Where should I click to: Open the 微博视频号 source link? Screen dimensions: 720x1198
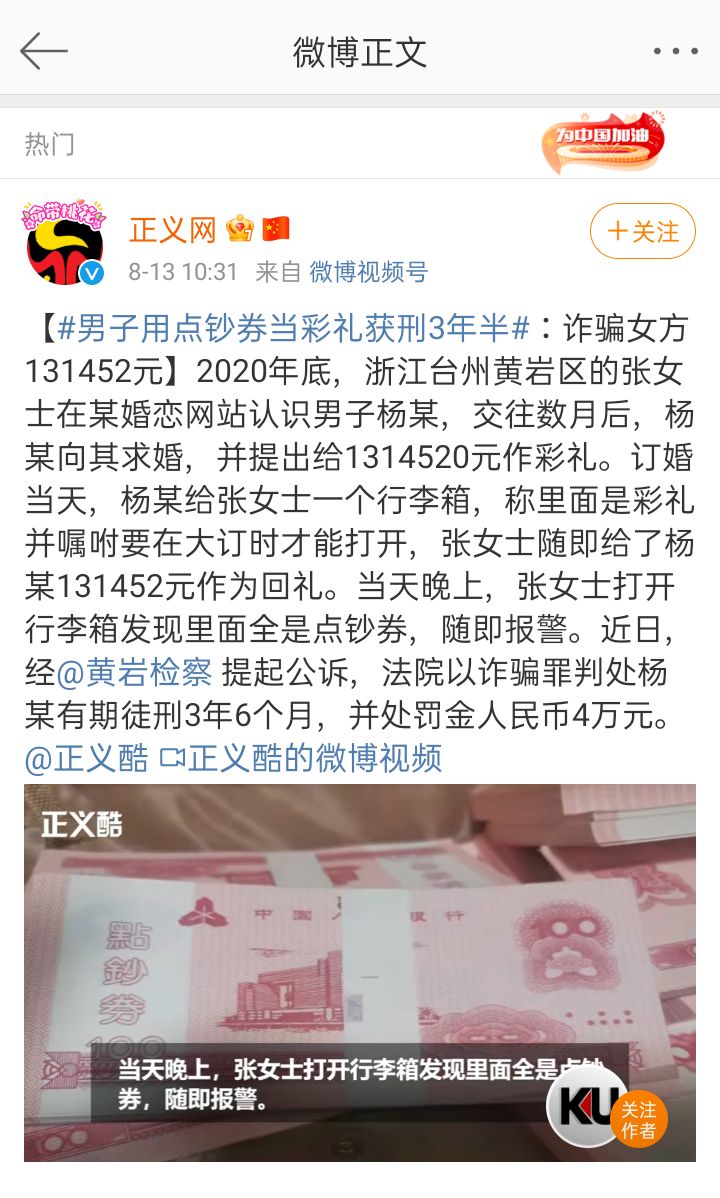[x=368, y=272]
